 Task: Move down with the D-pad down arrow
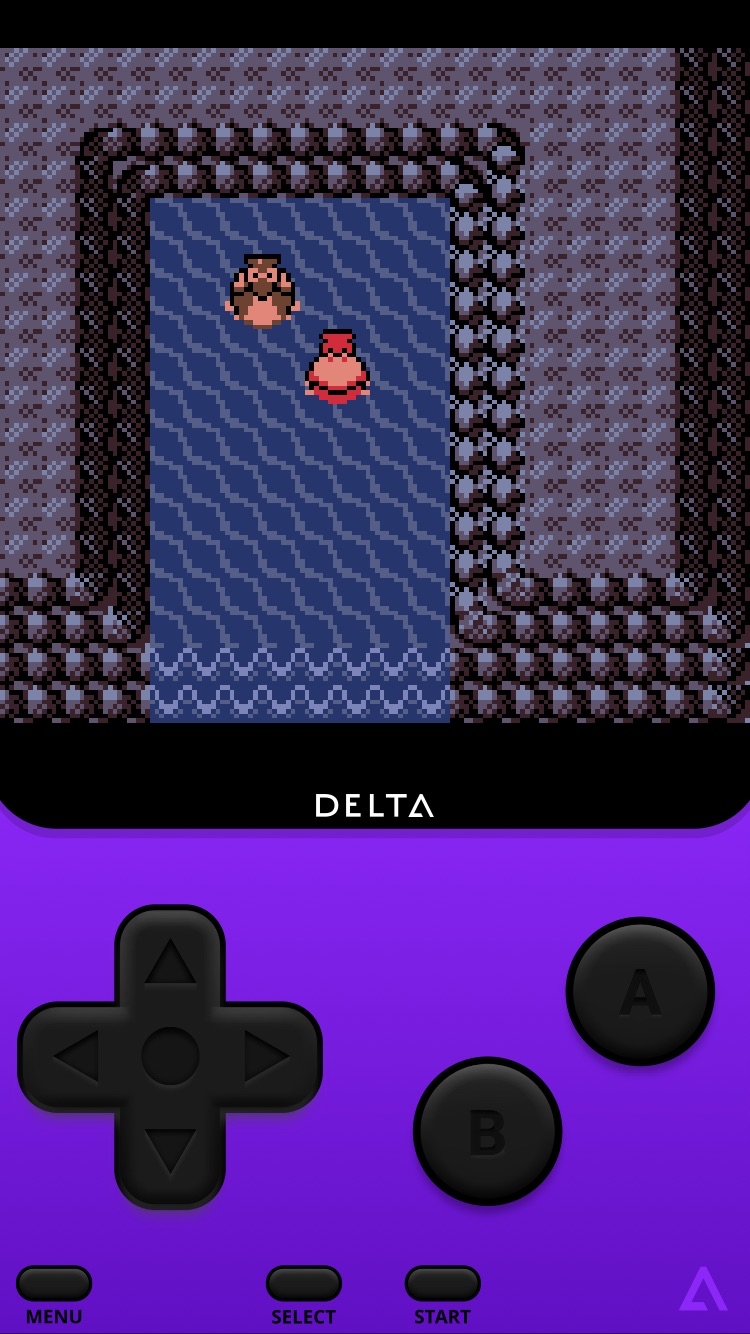(170, 1151)
